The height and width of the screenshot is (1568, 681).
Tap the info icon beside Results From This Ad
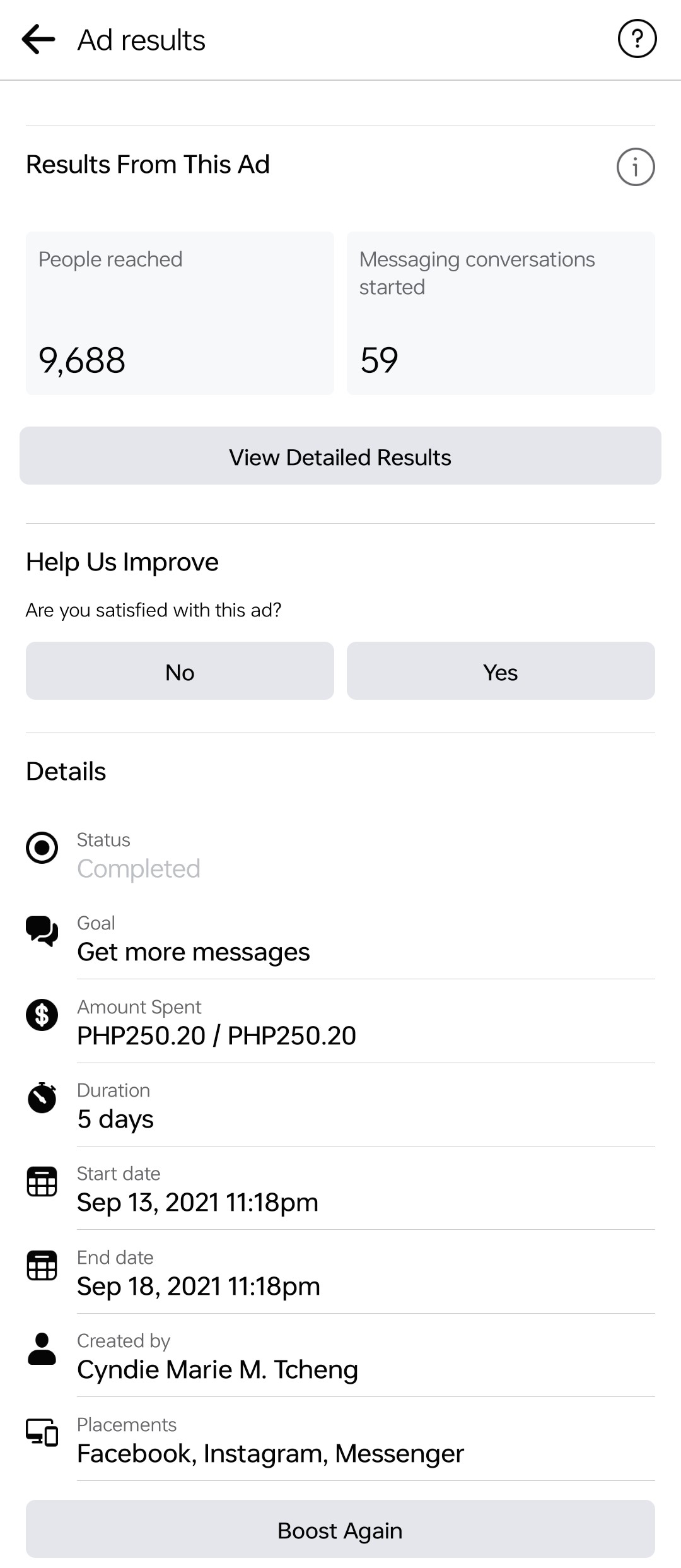635,167
